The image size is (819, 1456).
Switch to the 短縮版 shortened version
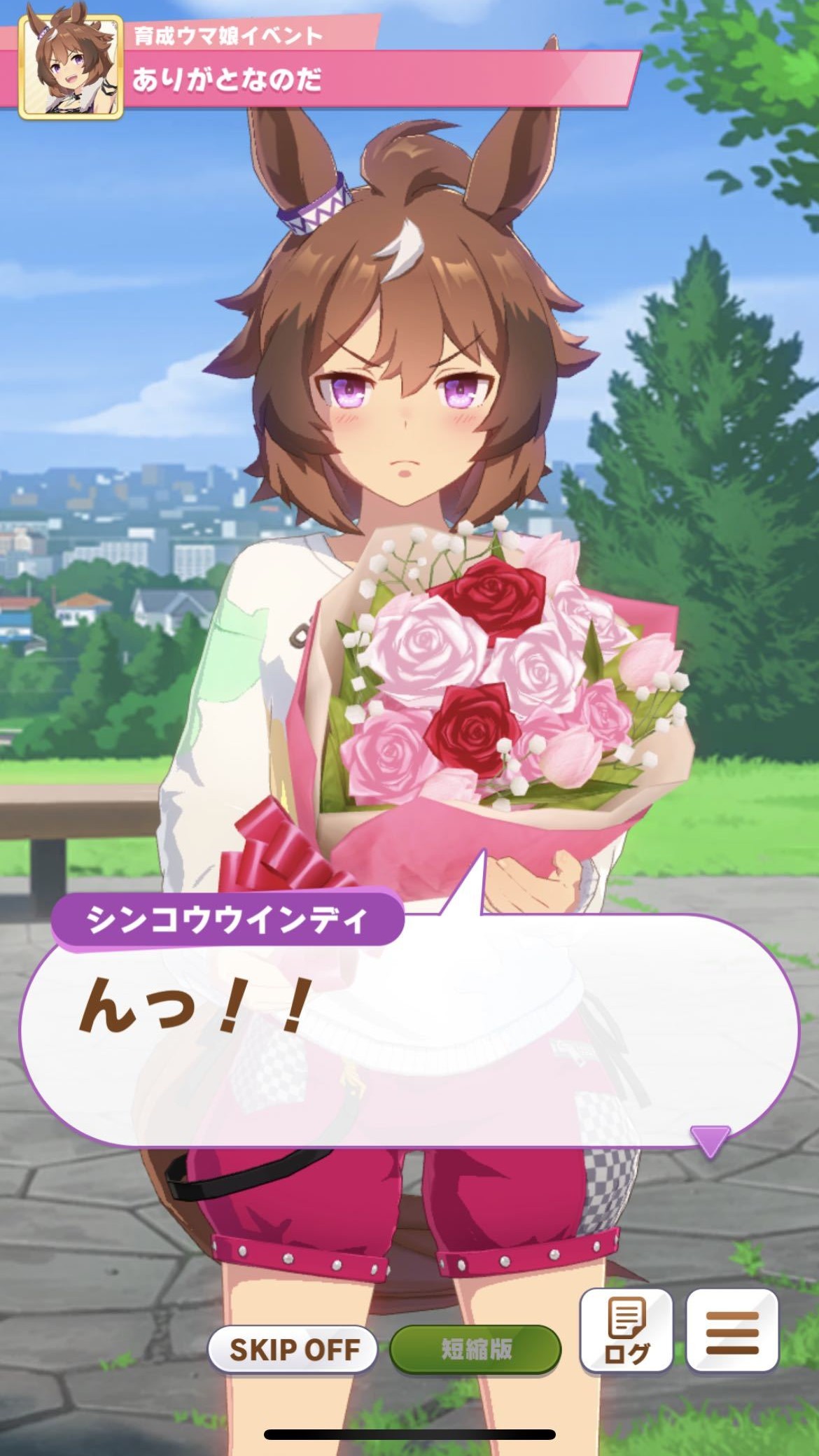(476, 1349)
